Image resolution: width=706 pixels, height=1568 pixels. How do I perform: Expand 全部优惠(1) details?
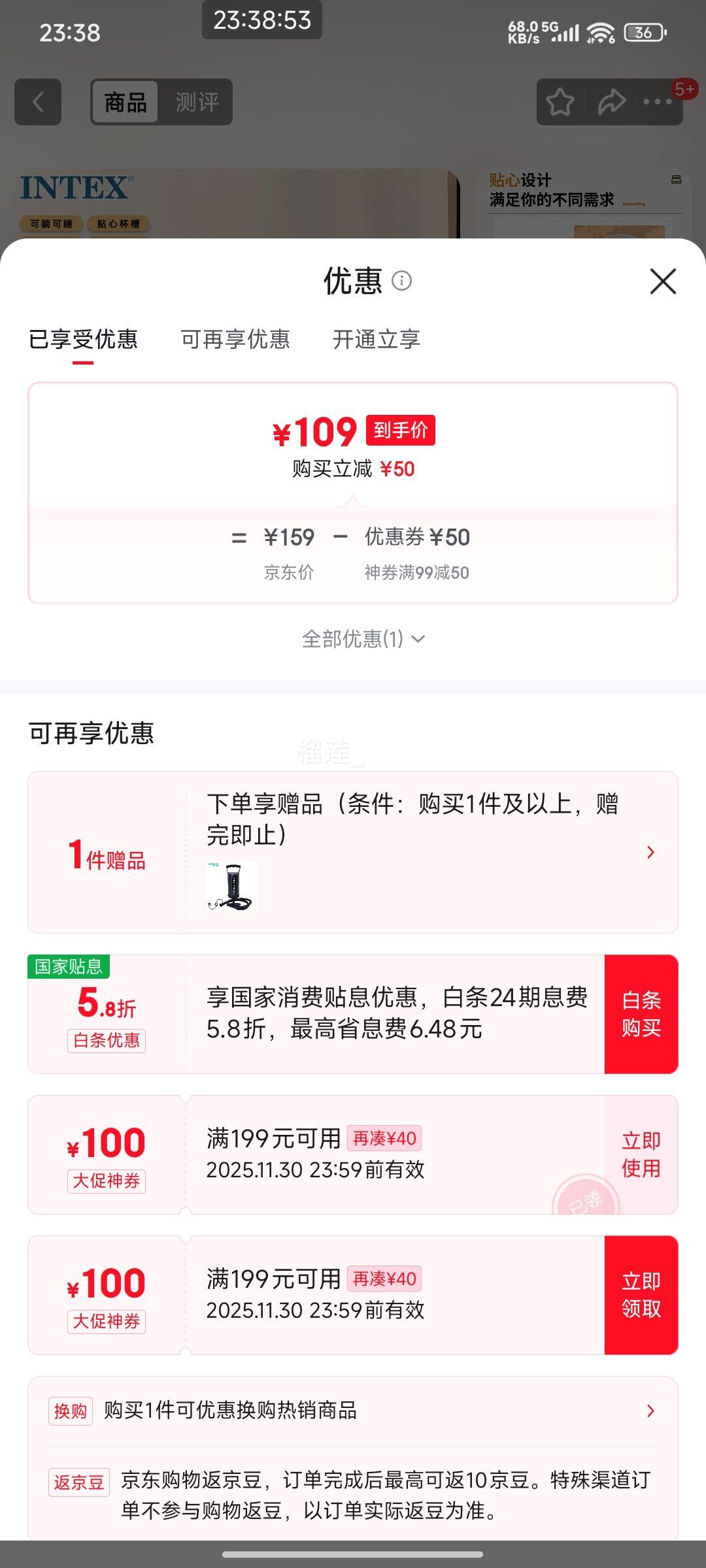click(363, 640)
